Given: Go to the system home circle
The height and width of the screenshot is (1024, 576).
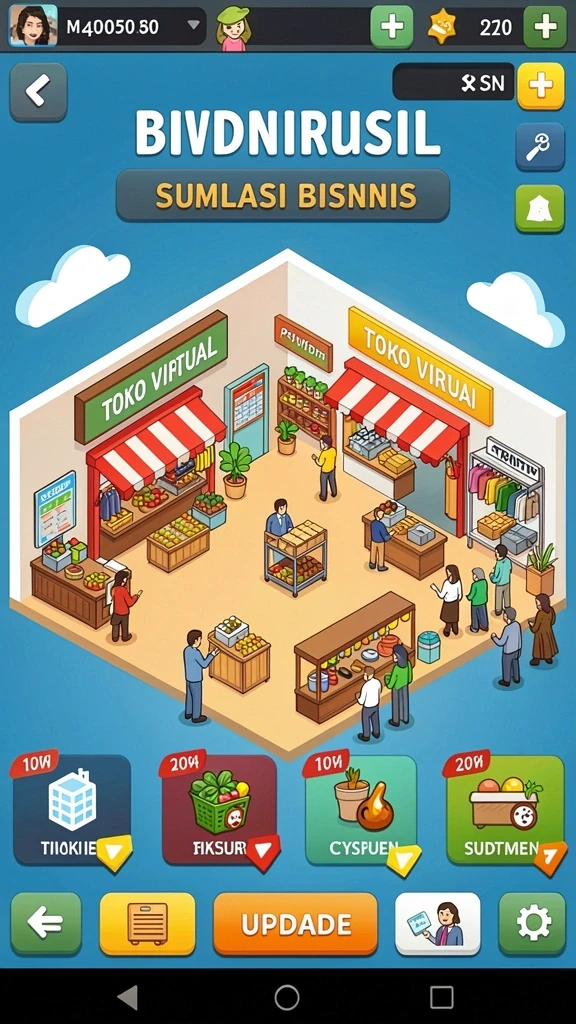Looking at the screenshot, I should [287, 997].
